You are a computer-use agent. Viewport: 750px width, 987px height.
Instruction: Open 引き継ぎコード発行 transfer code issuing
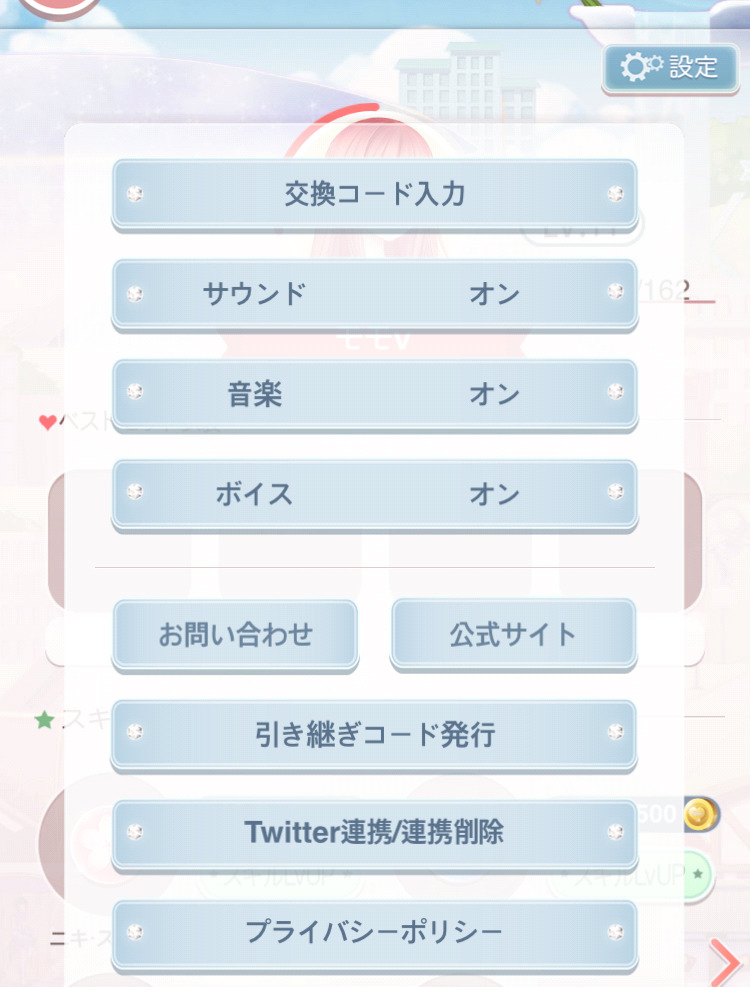click(x=374, y=734)
